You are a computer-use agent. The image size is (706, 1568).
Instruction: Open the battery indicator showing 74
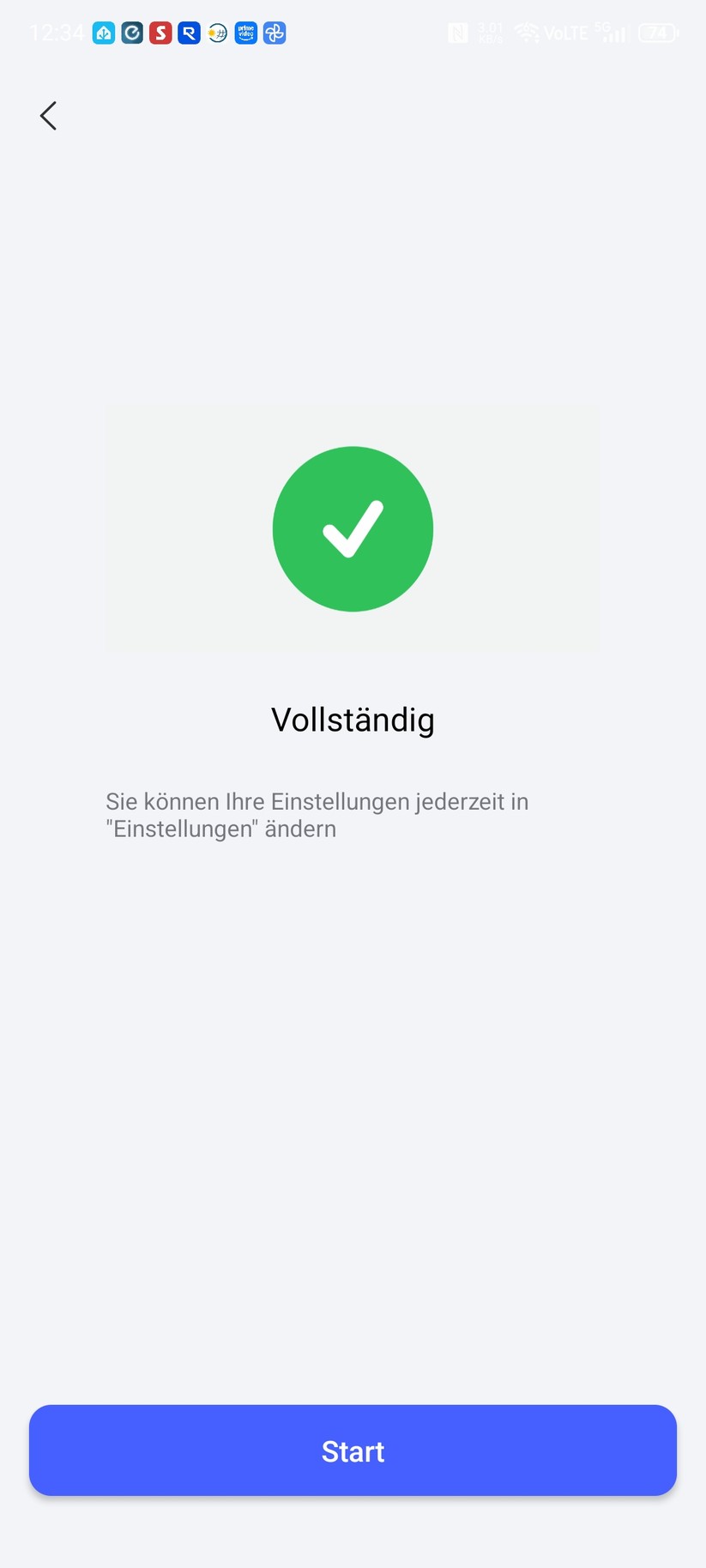[x=659, y=33]
